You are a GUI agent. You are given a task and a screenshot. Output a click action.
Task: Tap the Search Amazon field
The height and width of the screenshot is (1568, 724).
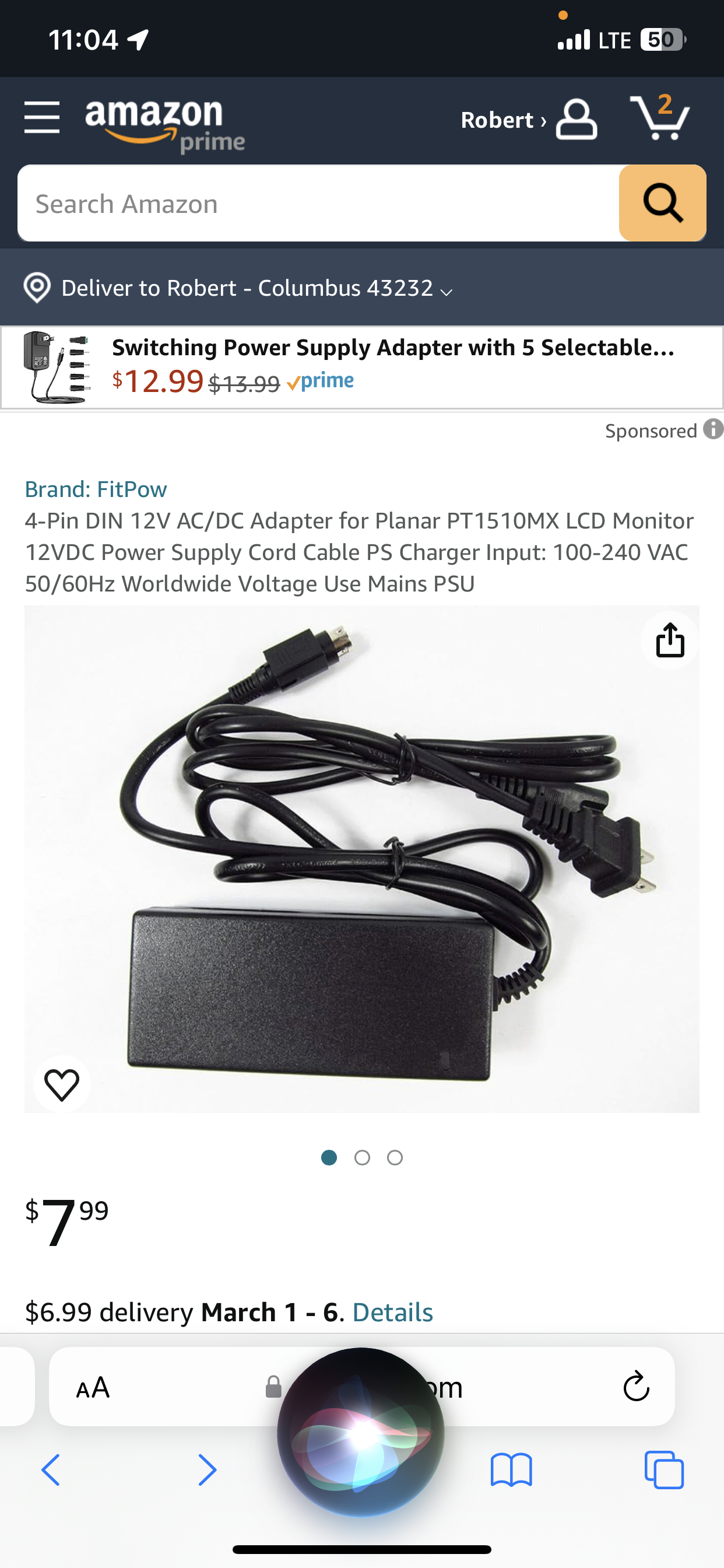click(x=318, y=204)
